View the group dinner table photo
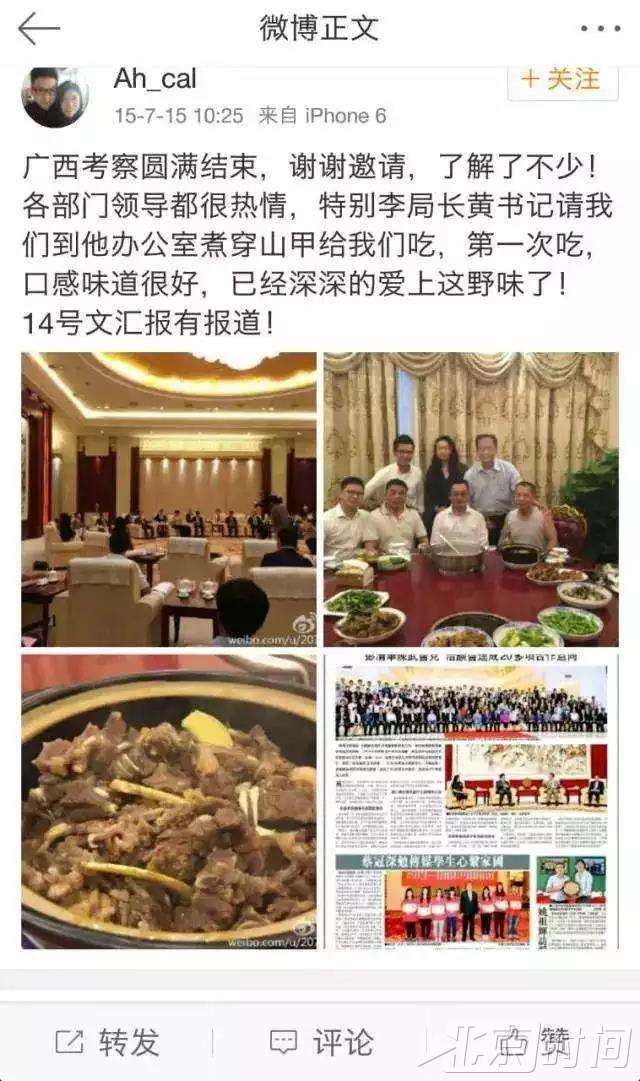The height and width of the screenshot is (1081, 640). coord(471,499)
